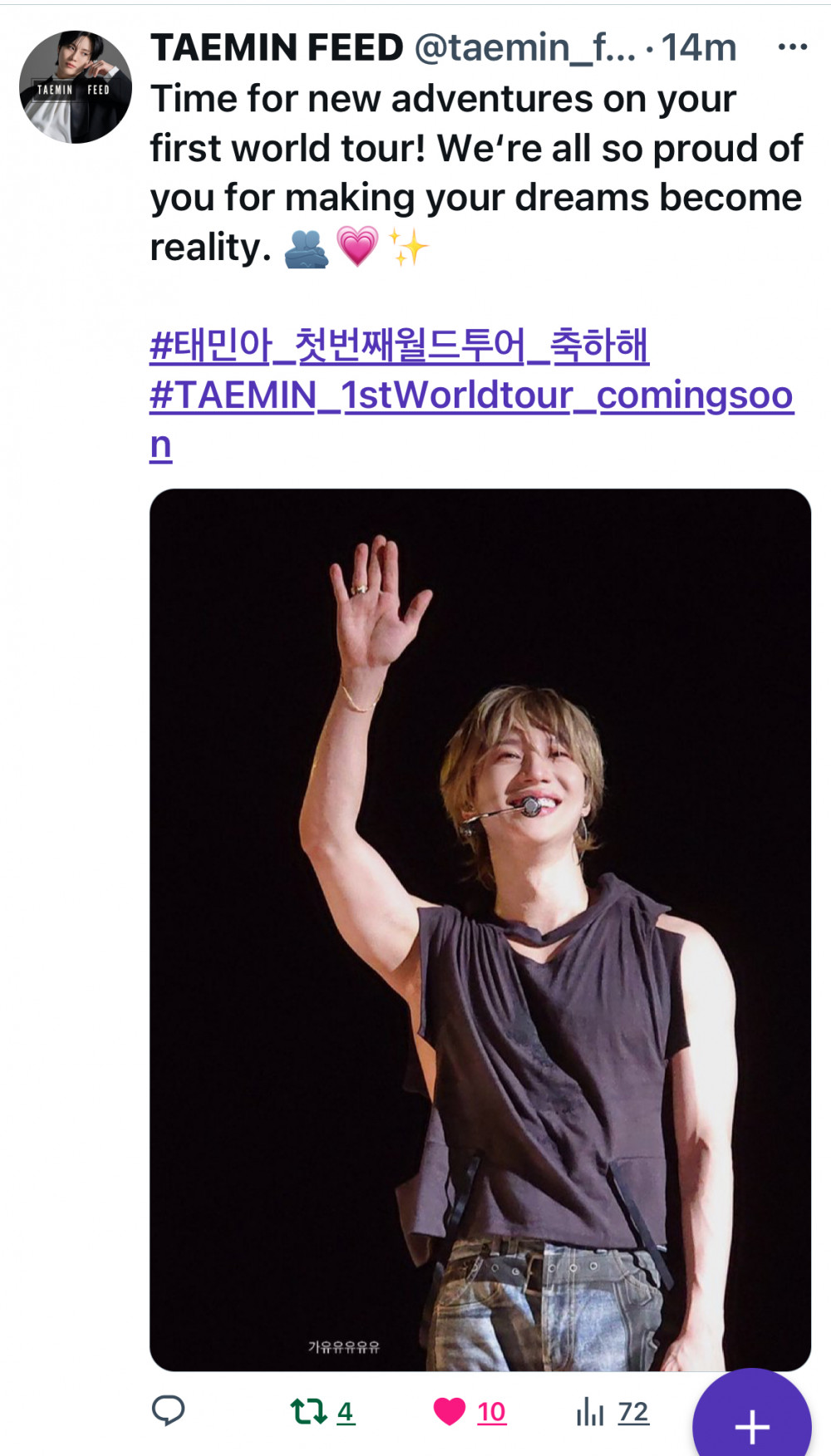View the tweet's analytics showing 72 views
This screenshot has width=831, height=1456.
click(x=612, y=1411)
